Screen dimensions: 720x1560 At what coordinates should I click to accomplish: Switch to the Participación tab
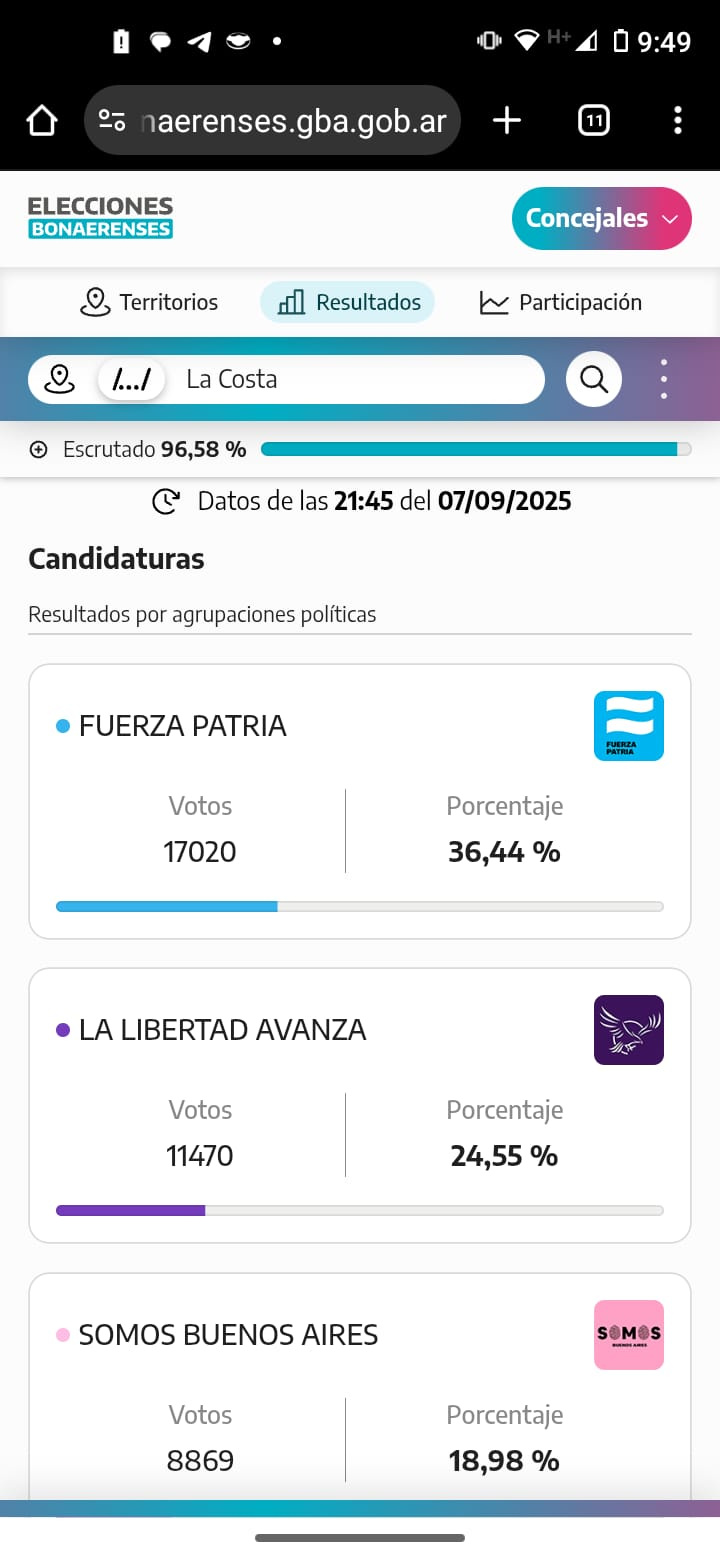coord(561,302)
